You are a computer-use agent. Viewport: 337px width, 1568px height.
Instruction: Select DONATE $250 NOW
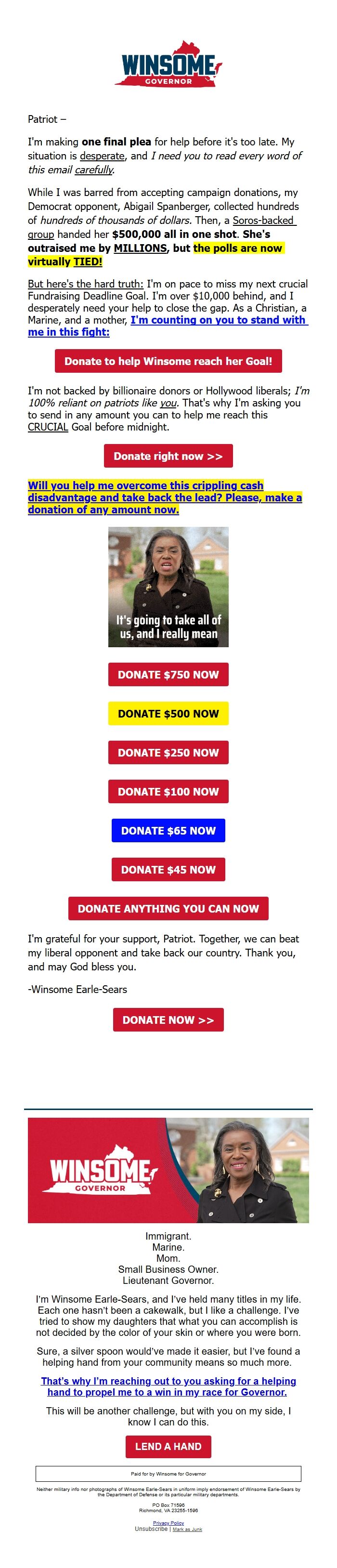tap(168, 752)
